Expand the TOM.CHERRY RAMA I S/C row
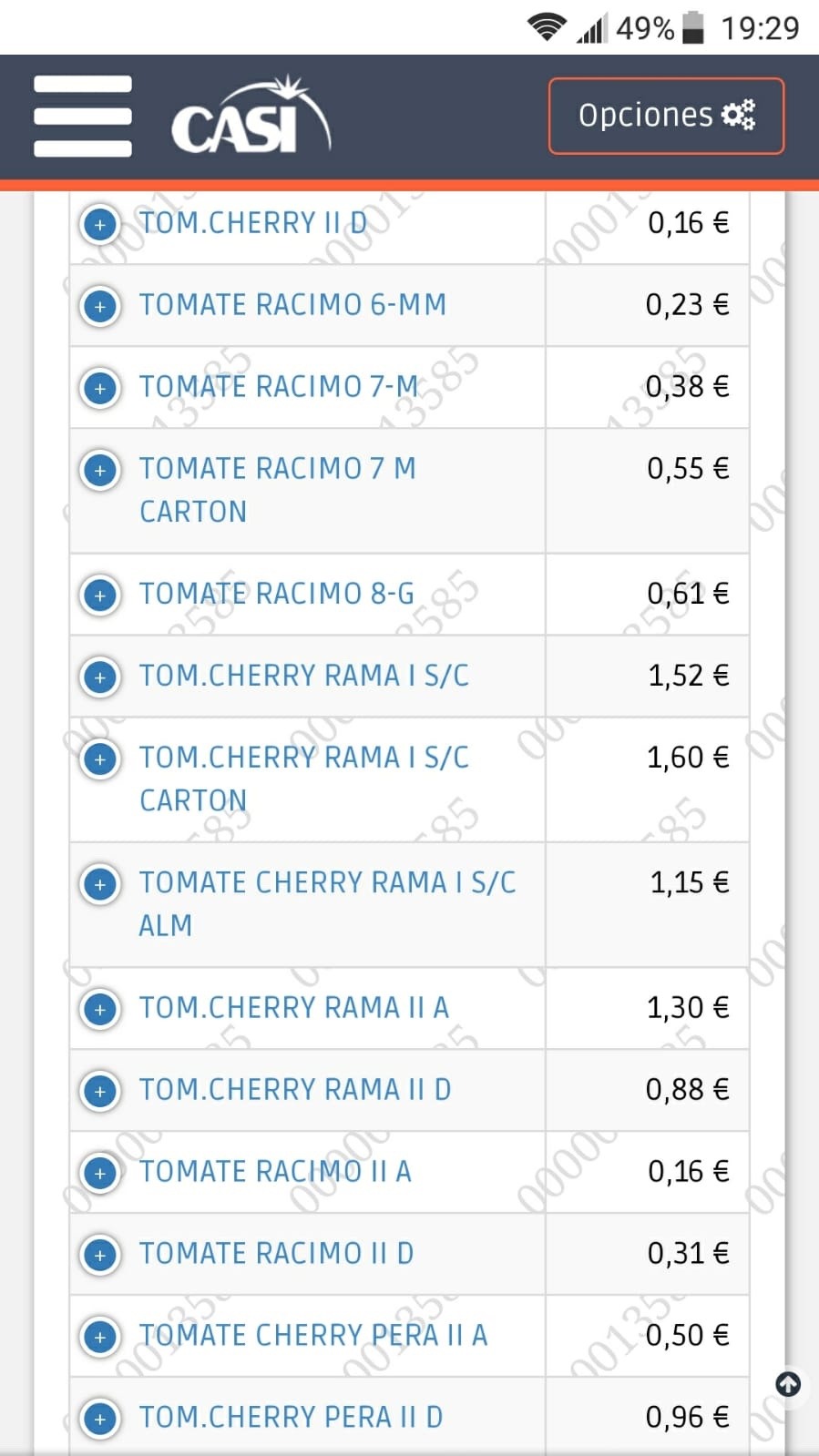819x1456 pixels. (100, 677)
